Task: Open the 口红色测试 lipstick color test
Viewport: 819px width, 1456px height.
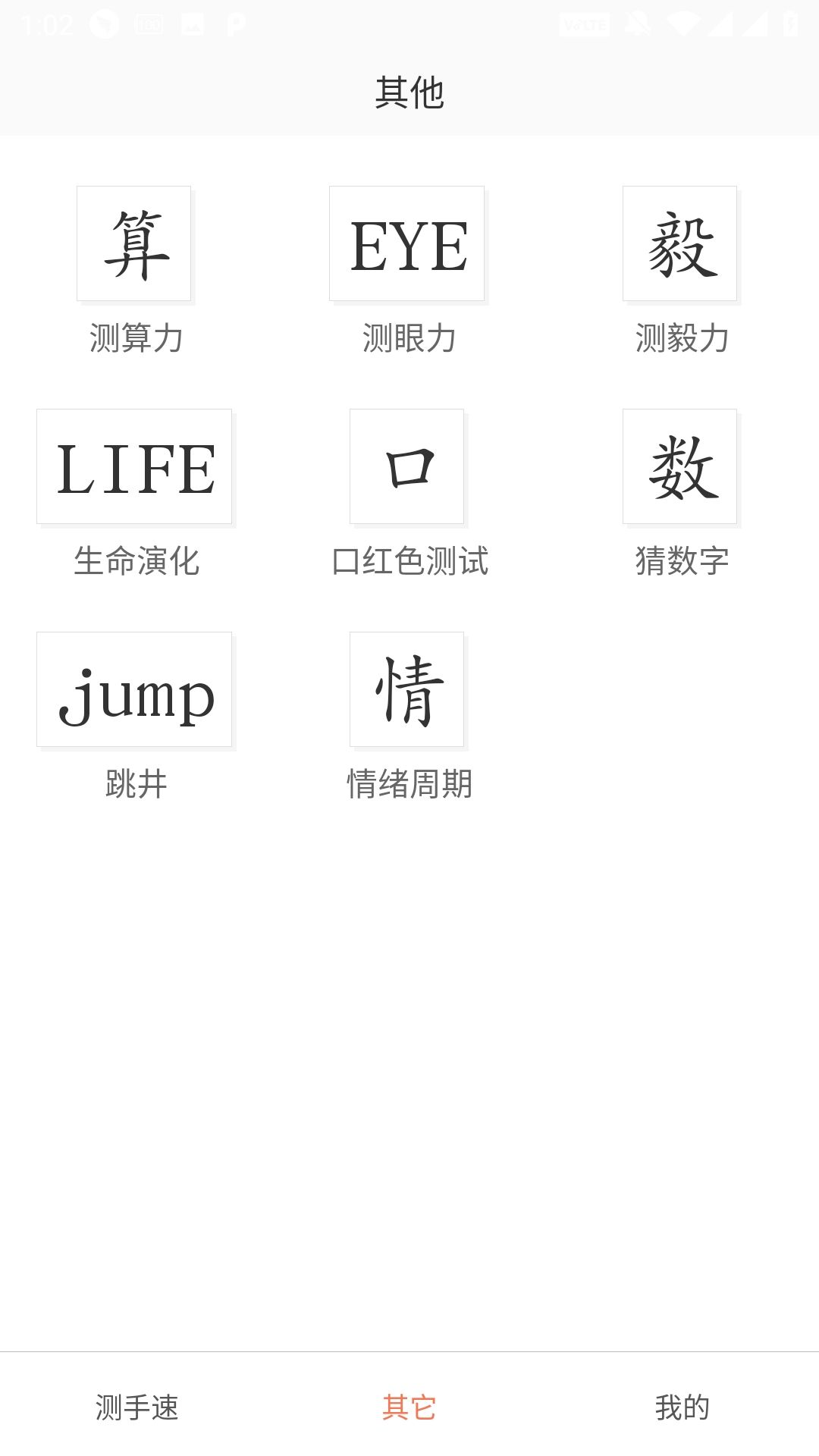Action: [406, 467]
